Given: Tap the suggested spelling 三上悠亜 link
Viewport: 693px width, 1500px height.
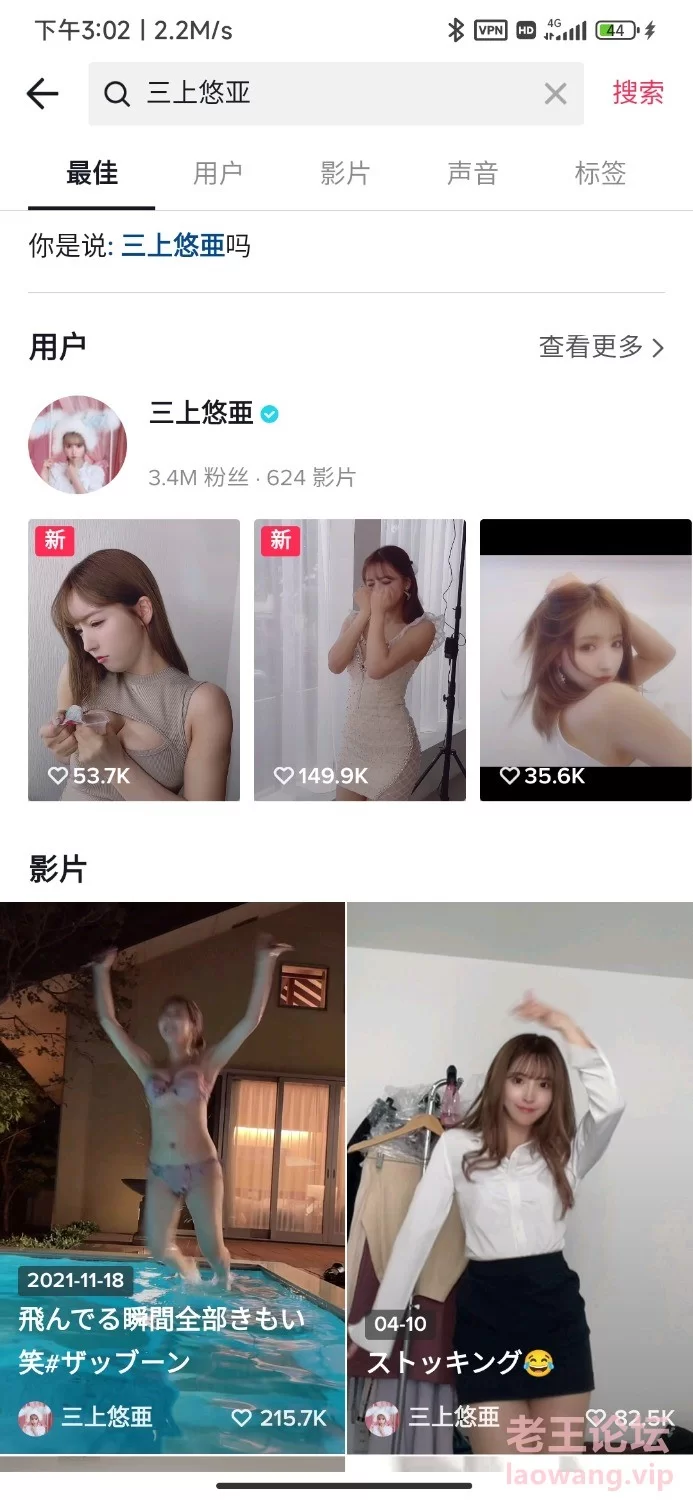Looking at the screenshot, I should pyautogui.click(x=173, y=246).
